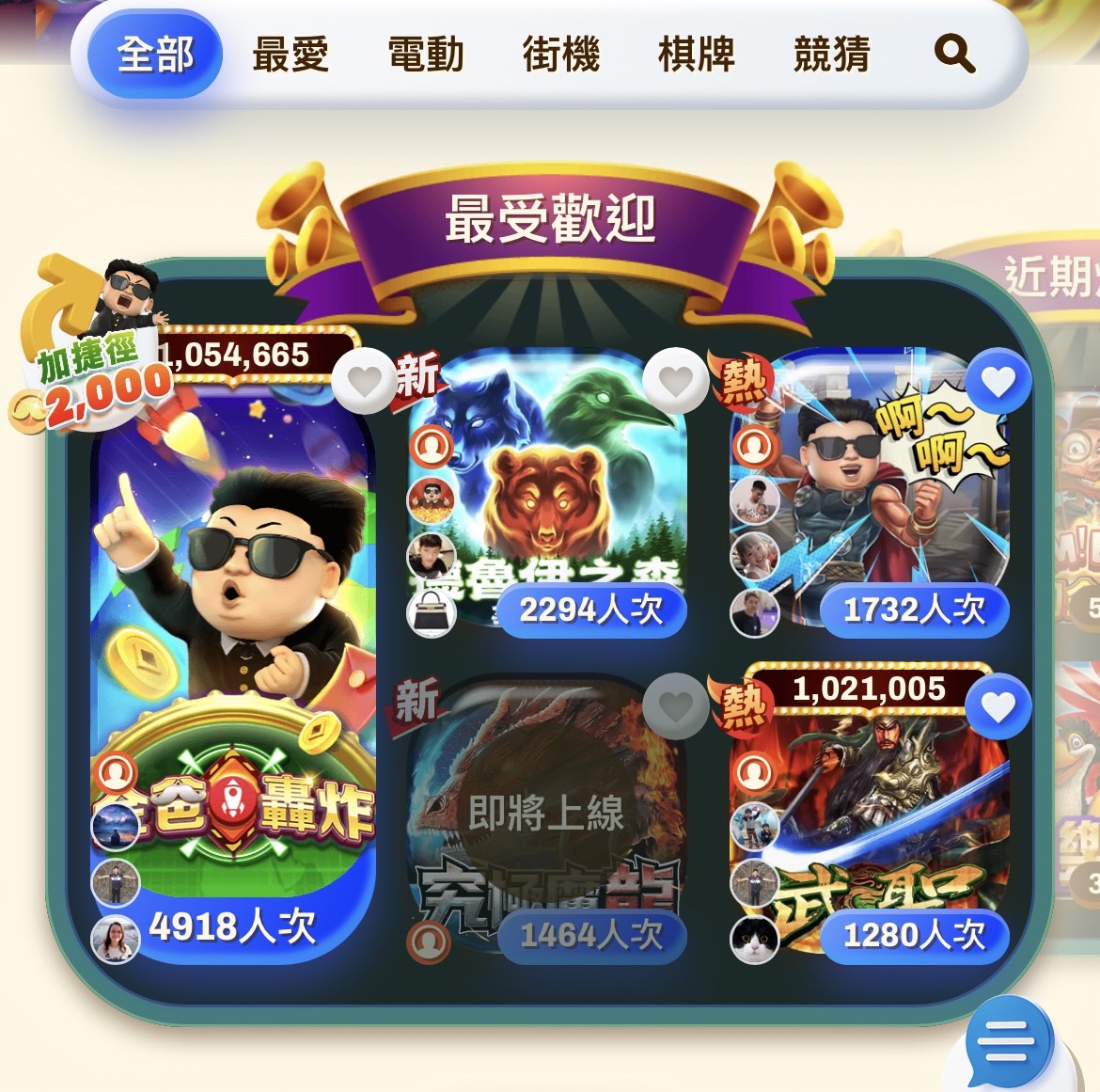
Task: Favorite the 金爸轟炸 game heart
Action: 365,381
